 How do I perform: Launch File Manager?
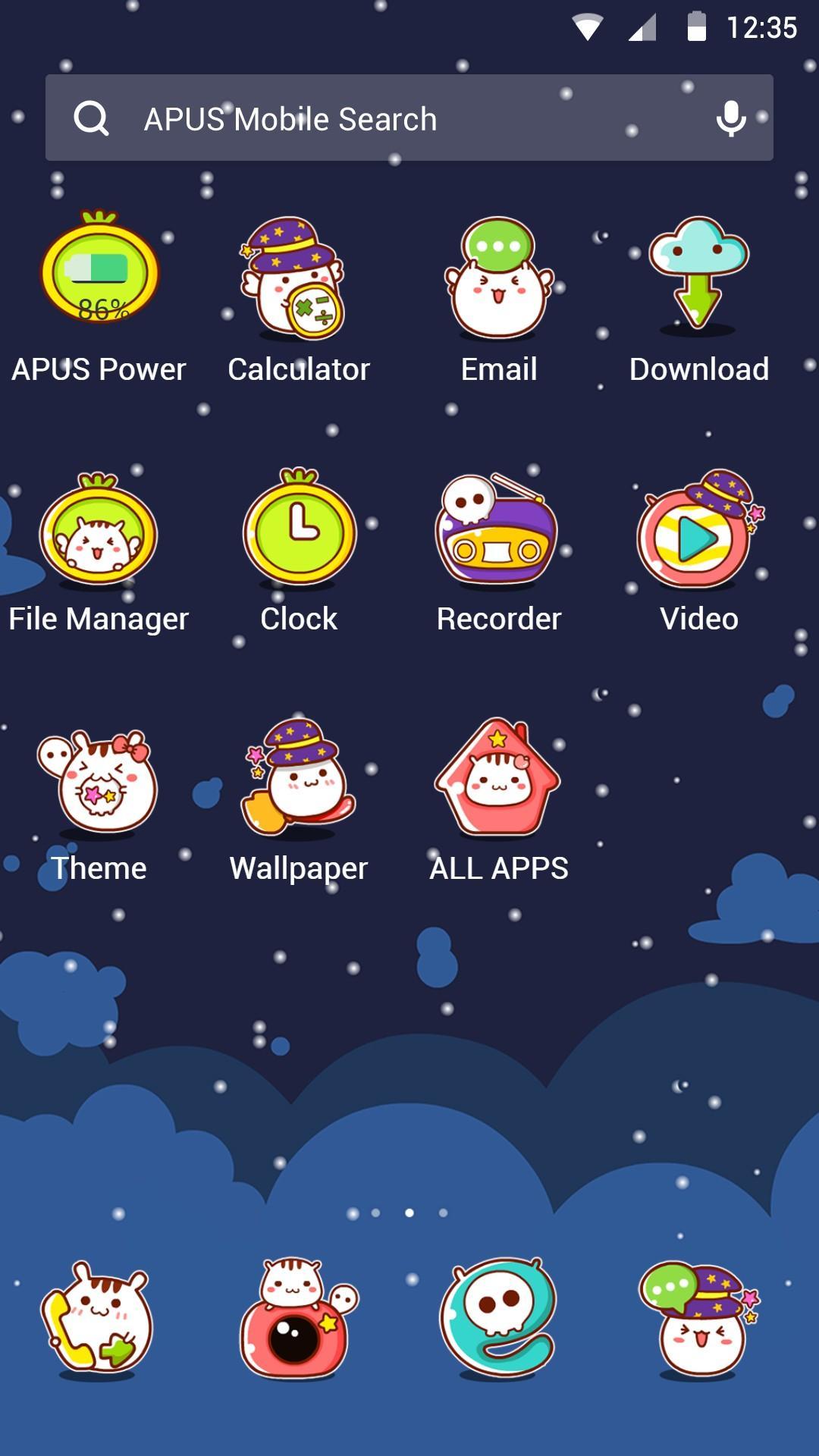coord(99,531)
